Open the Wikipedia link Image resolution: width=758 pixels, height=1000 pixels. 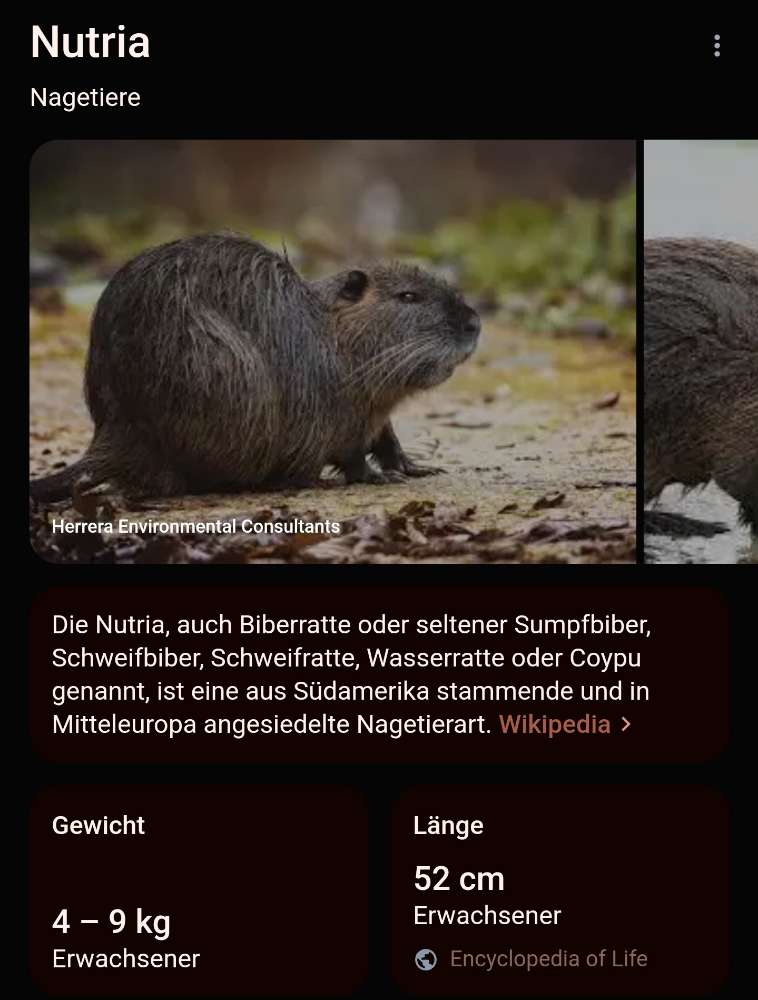click(x=554, y=724)
